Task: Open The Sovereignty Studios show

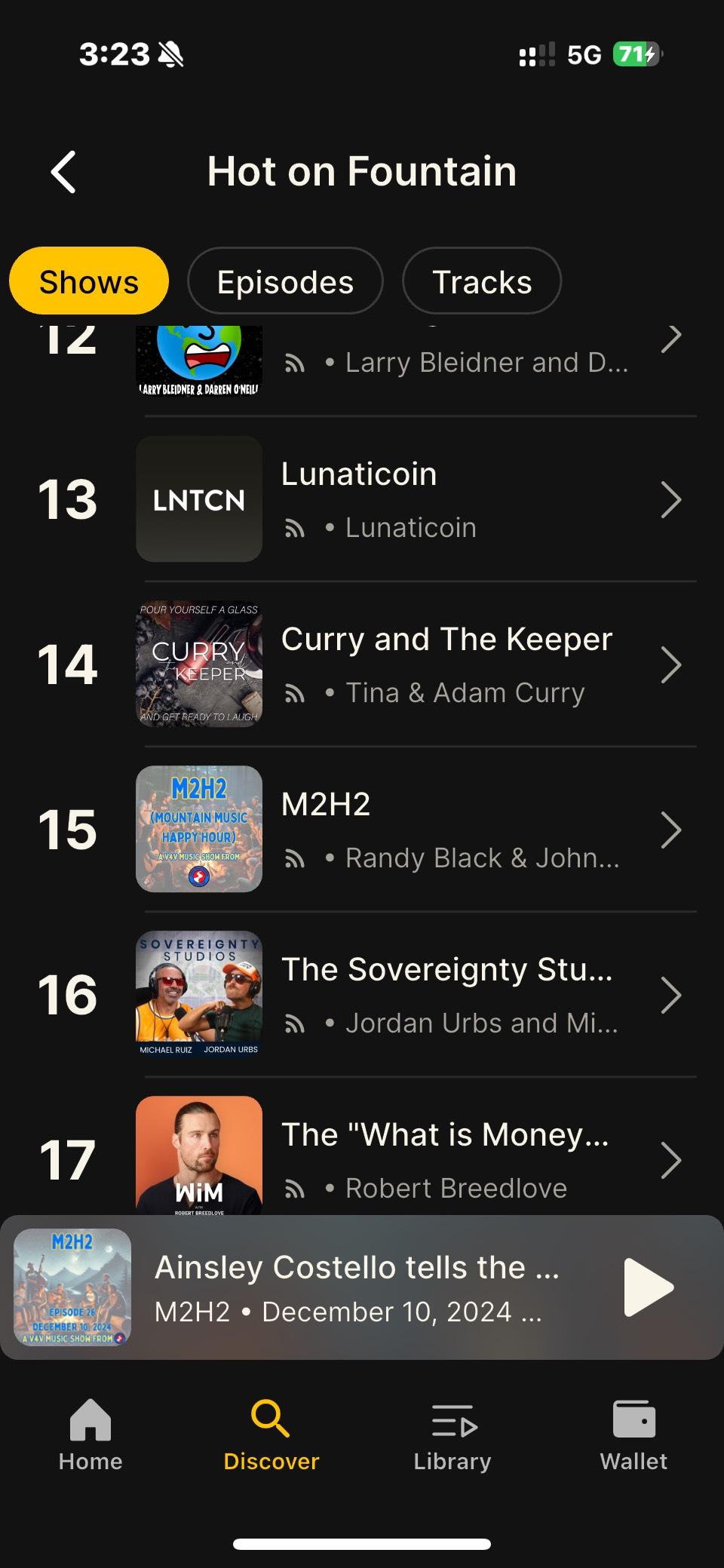Action: click(362, 995)
